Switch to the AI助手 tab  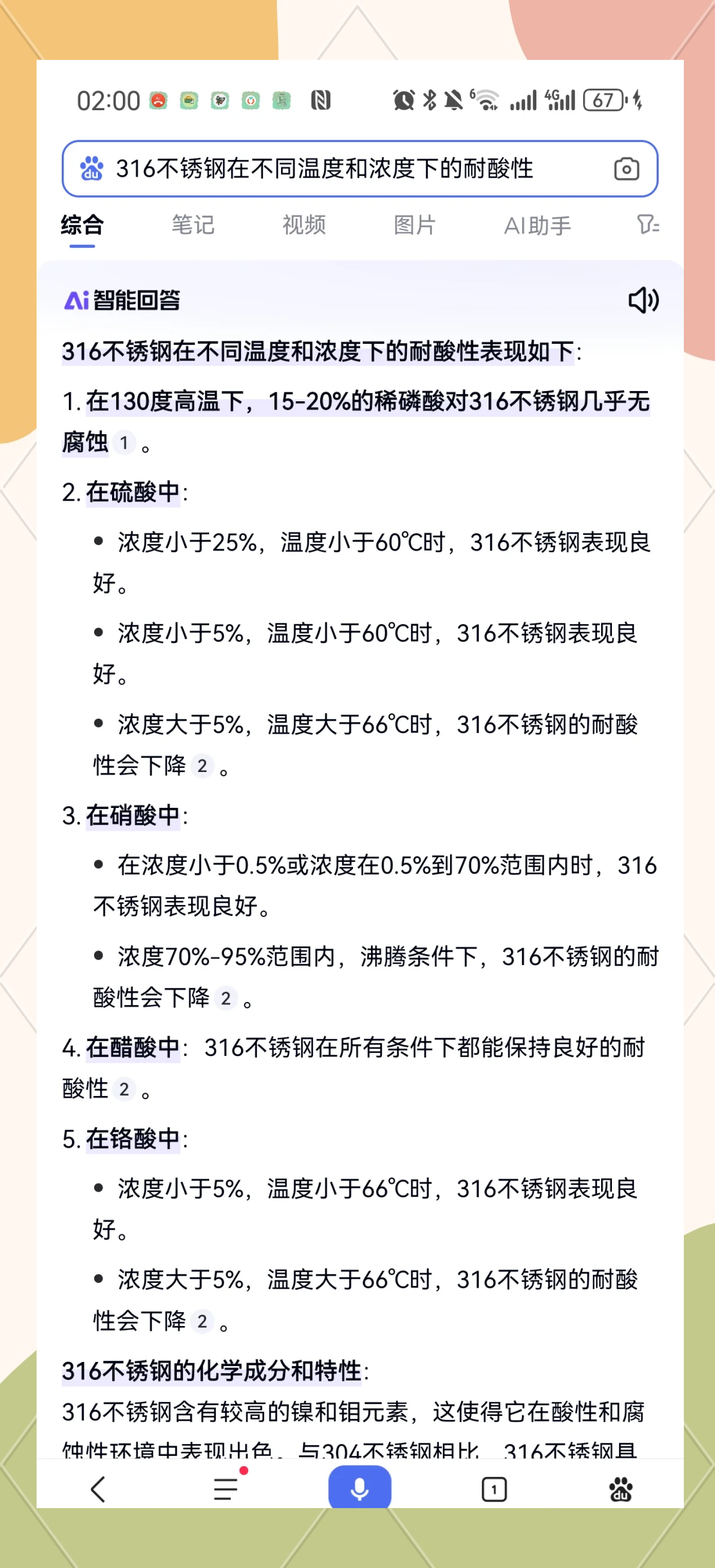tap(537, 226)
